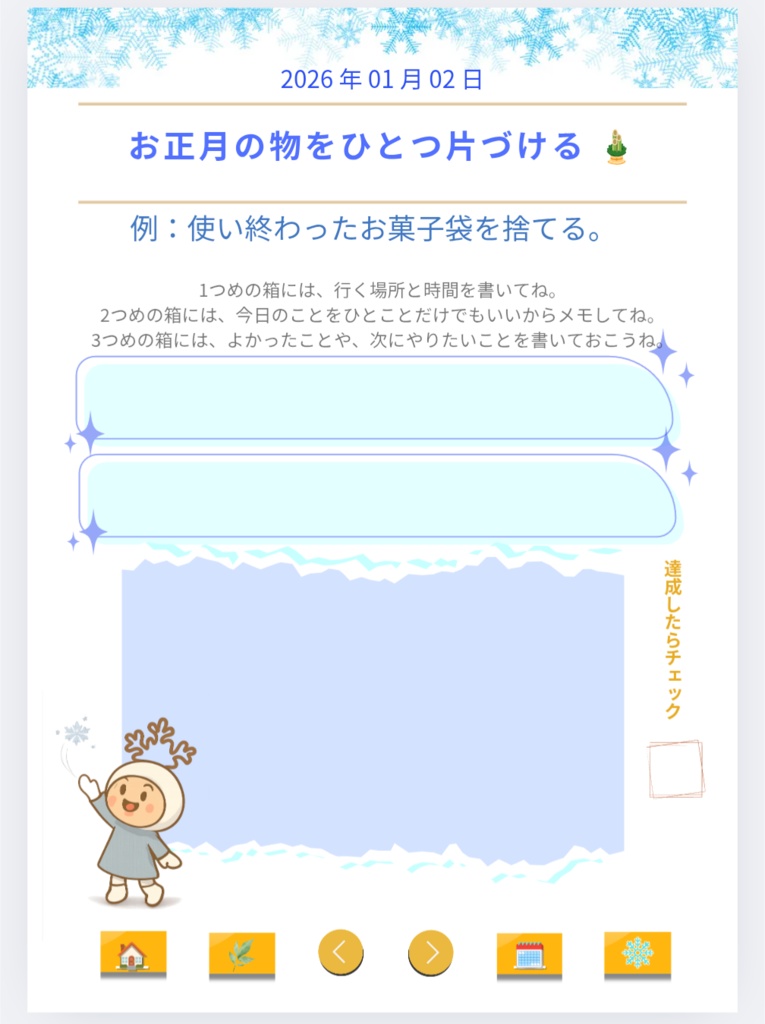This screenshot has width=765, height=1024.
Task: Click the date 2026年01月02日 heading
Action: pos(382,81)
